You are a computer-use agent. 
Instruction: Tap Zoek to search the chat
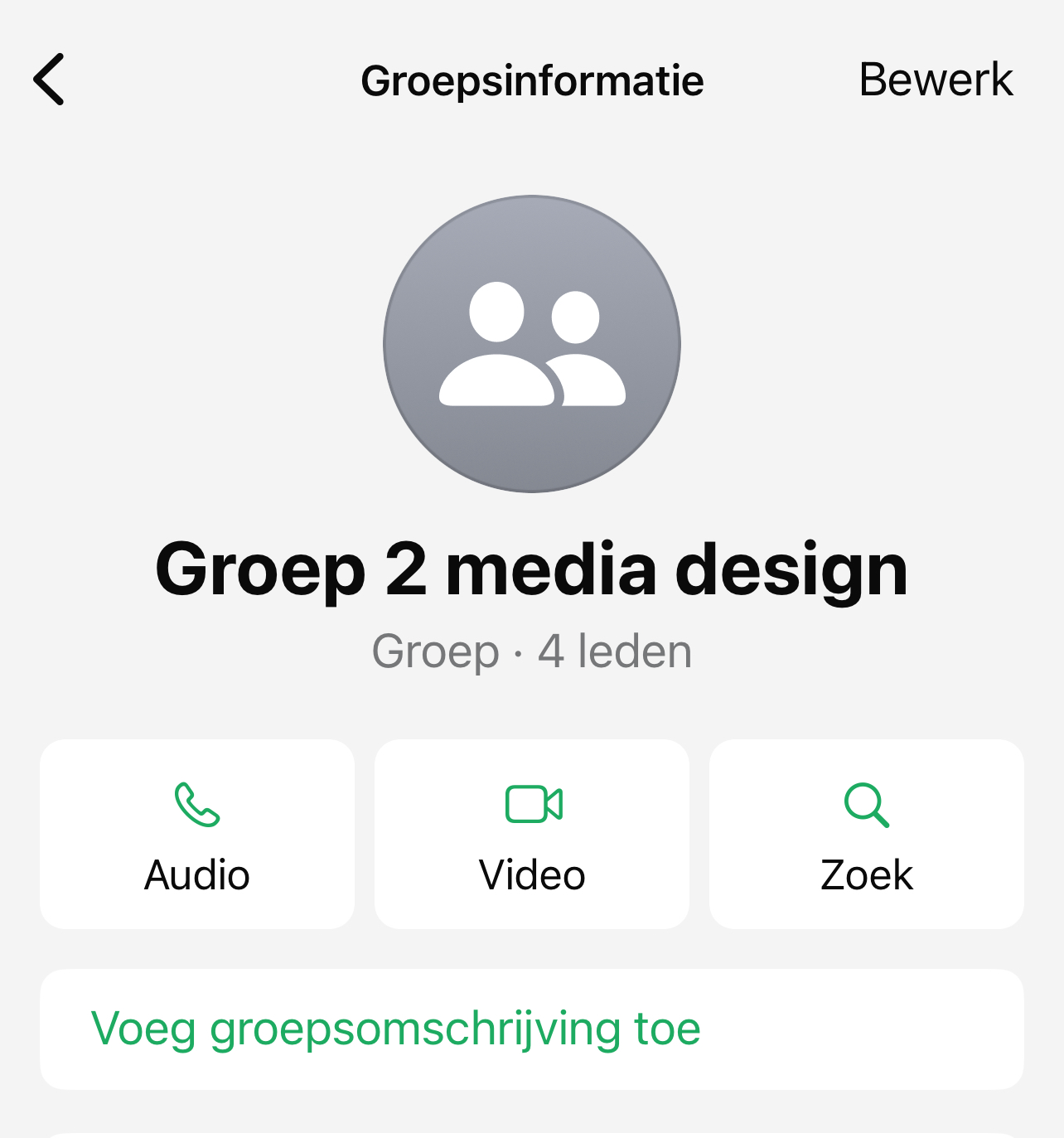(867, 834)
